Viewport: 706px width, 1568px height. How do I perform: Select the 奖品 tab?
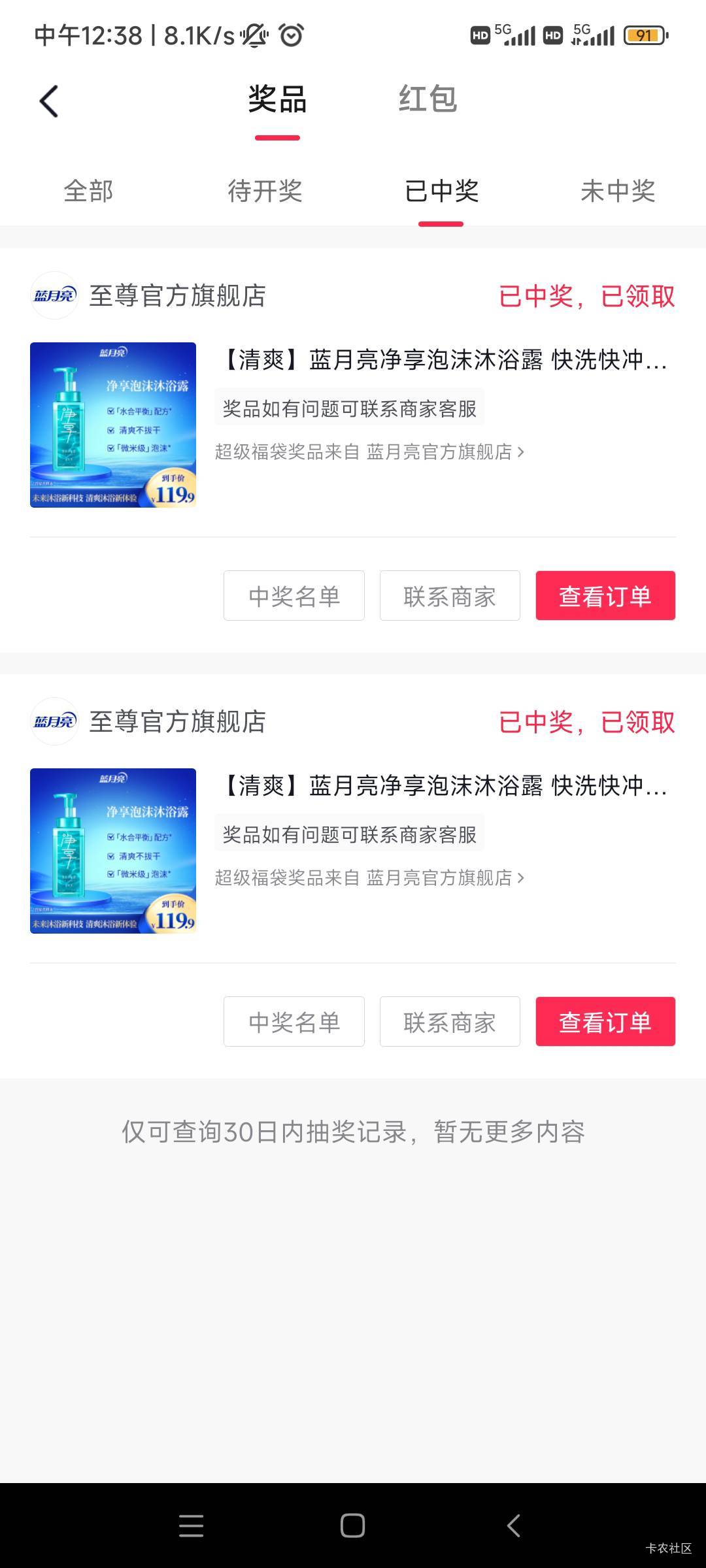[x=277, y=99]
